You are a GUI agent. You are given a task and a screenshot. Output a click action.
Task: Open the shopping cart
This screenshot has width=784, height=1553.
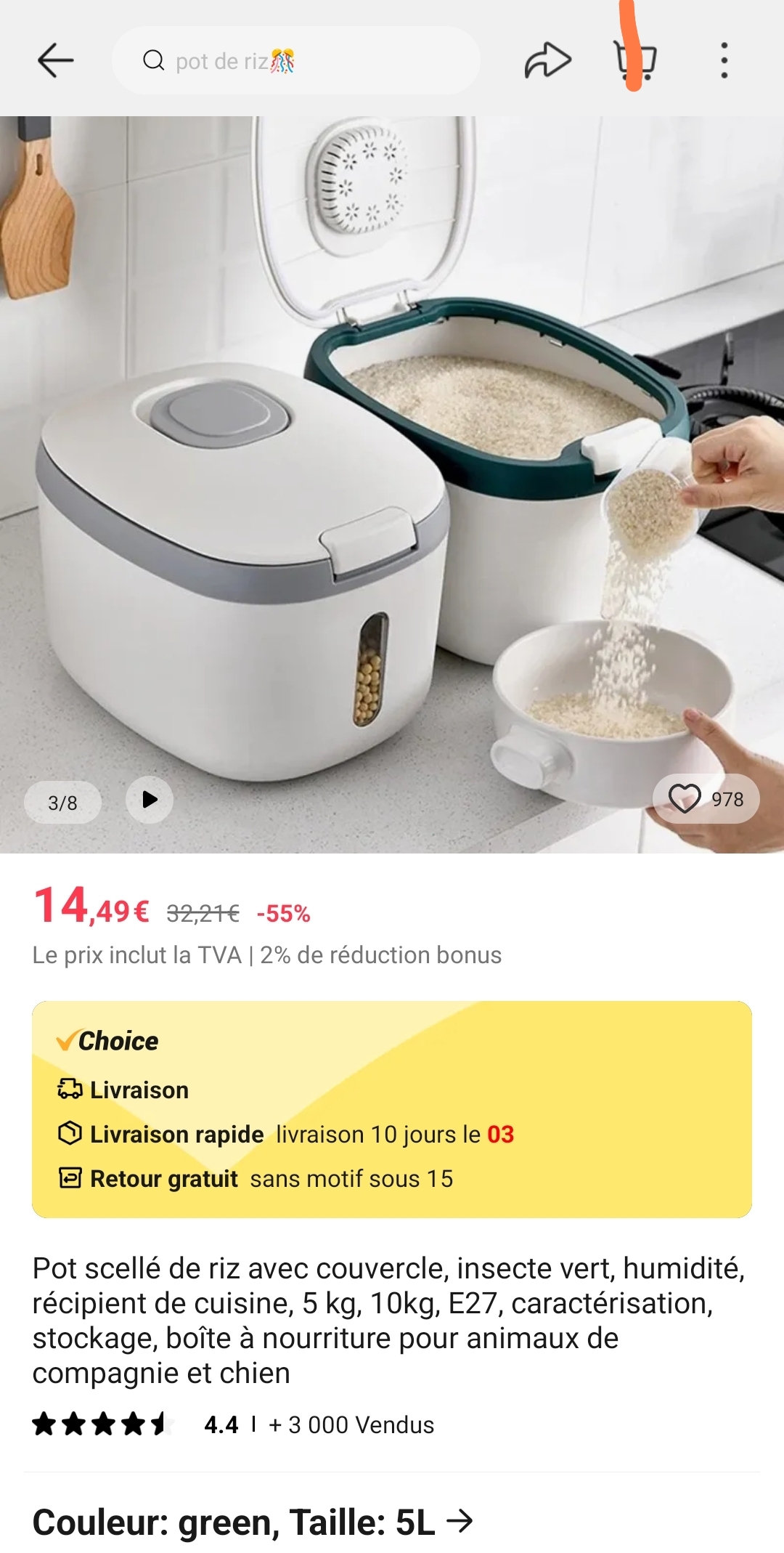tap(636, 60)
